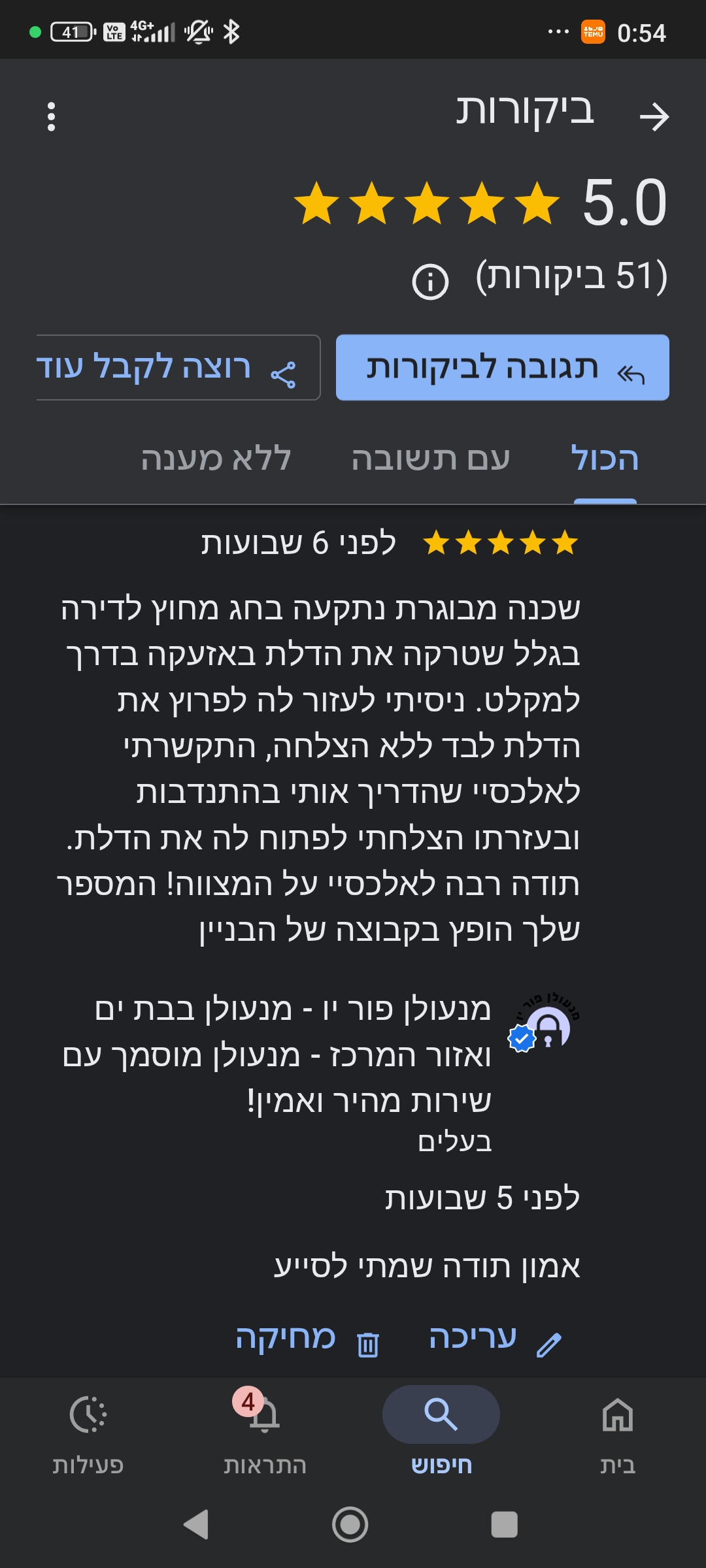Tap the רוצה לקבל עוד share button
The width and height of the screenshot is (706, 1568).
coord(176,368)
